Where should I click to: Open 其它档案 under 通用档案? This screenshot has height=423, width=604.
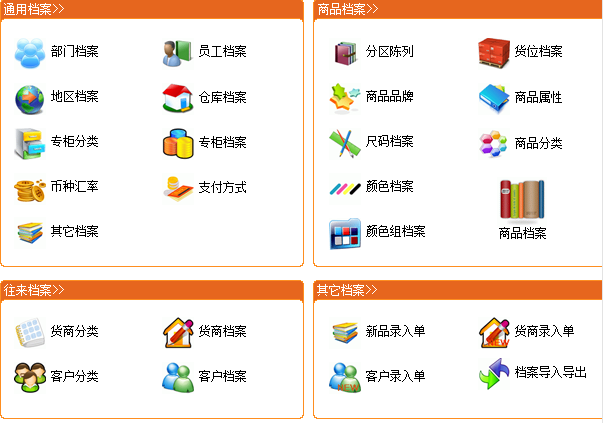pos(74,232)
